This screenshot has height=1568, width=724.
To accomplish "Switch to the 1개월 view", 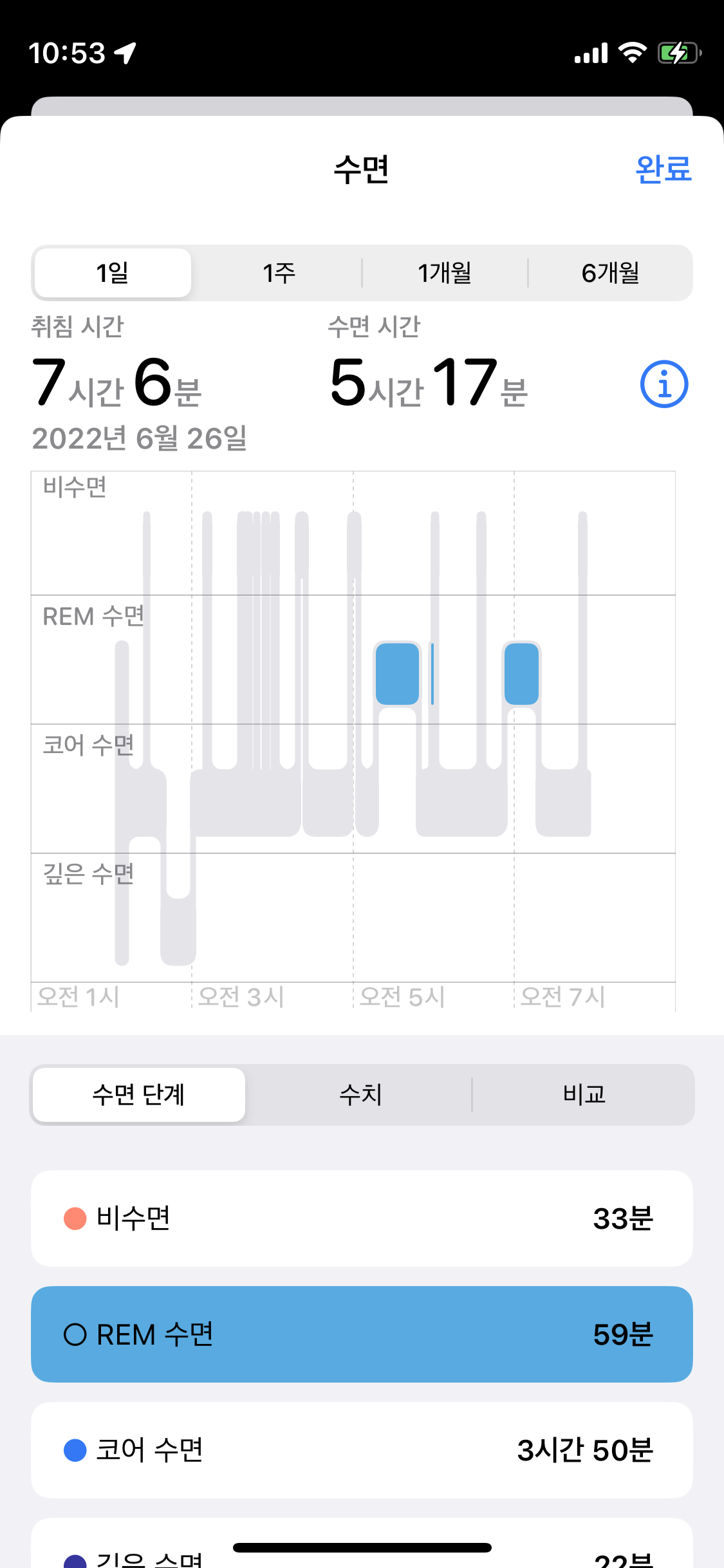I will 445,273.
